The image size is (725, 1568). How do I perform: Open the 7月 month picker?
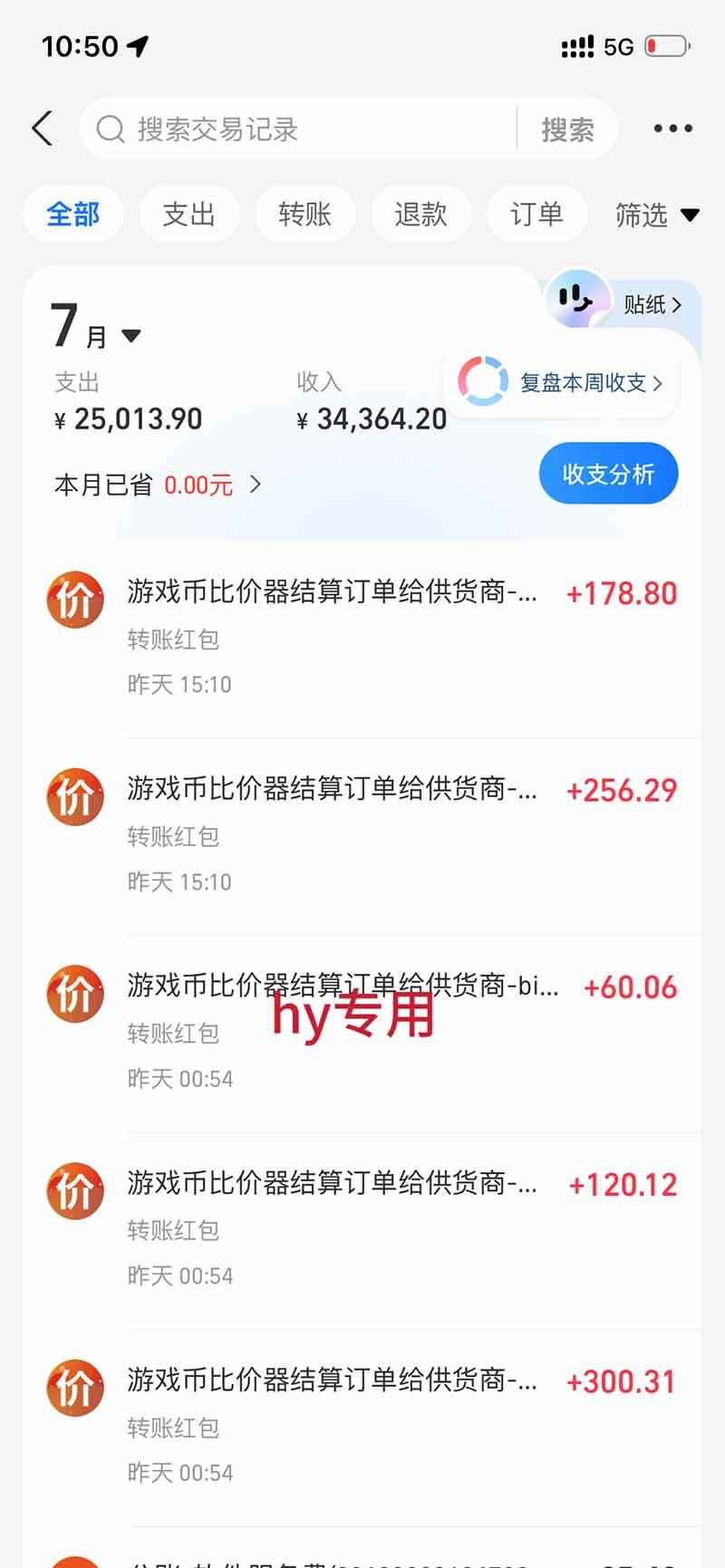(95, 327)
